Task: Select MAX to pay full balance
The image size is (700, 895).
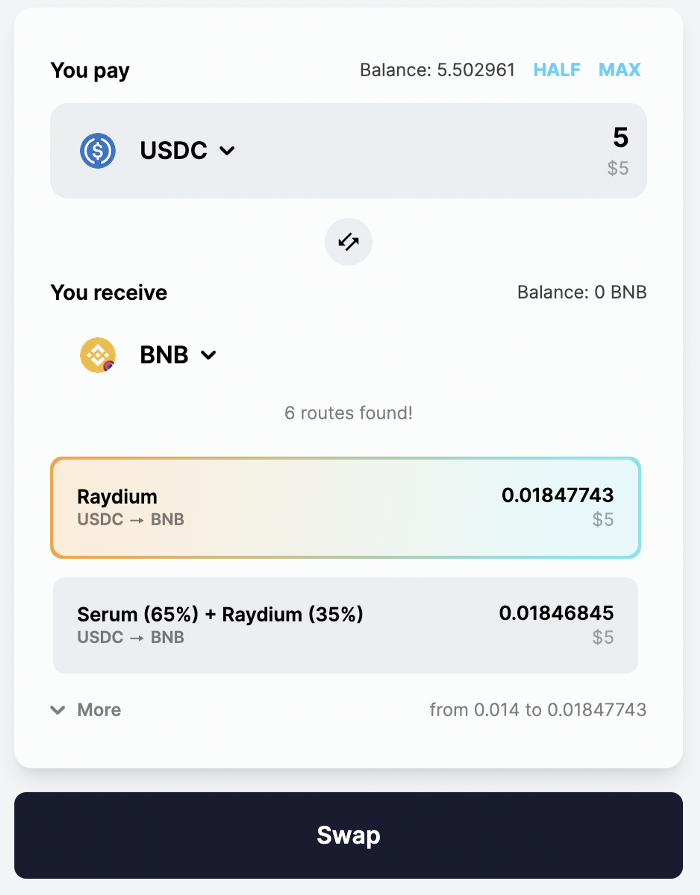Action: [619, 70]
